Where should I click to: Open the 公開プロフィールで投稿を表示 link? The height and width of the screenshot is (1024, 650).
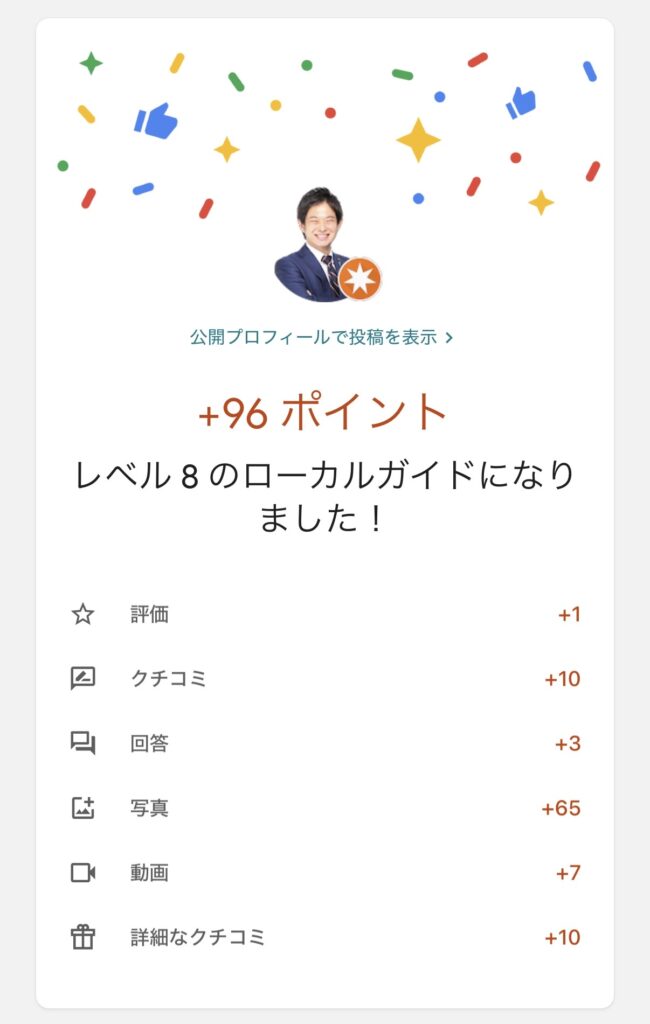(321, 337)
